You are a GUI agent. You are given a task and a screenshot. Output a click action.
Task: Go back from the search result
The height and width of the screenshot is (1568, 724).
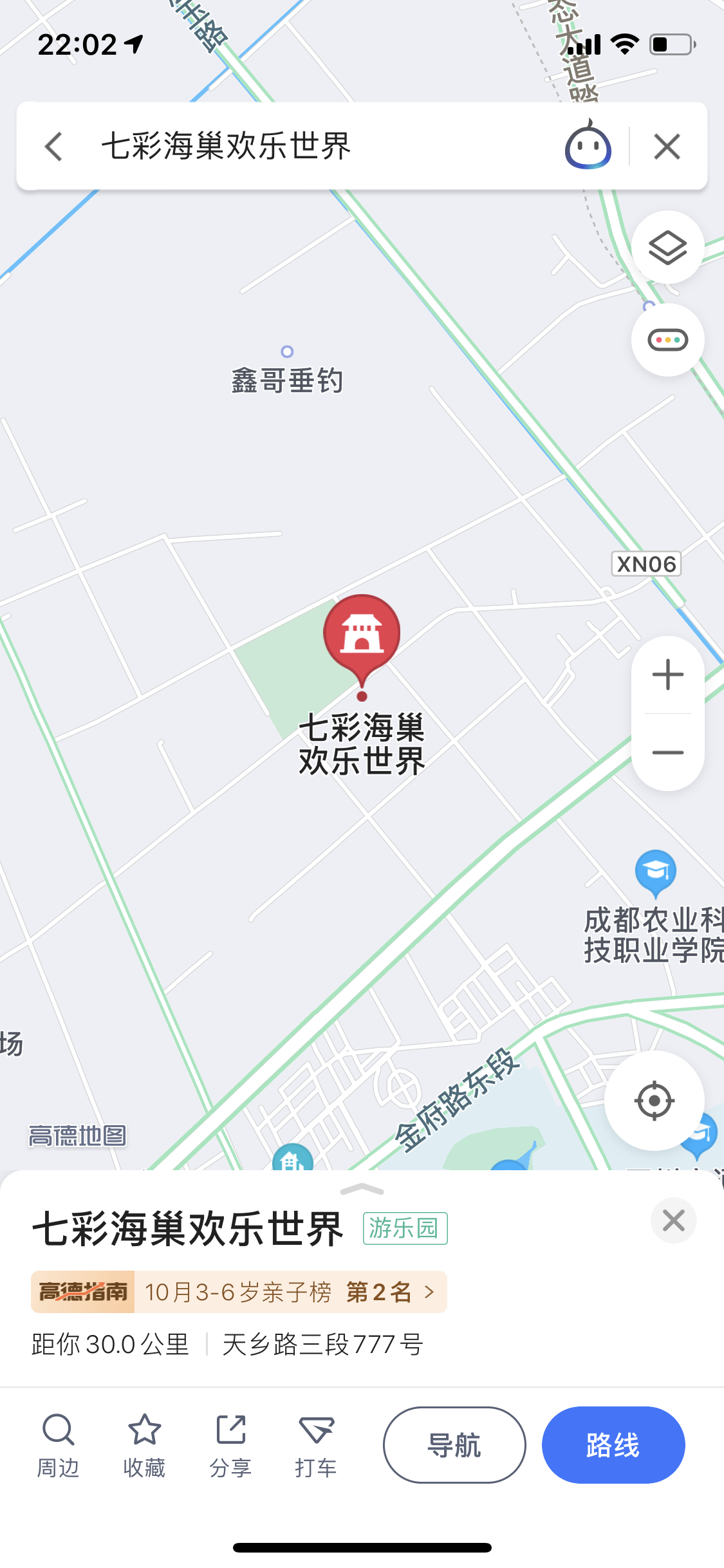tap(54, 147)
